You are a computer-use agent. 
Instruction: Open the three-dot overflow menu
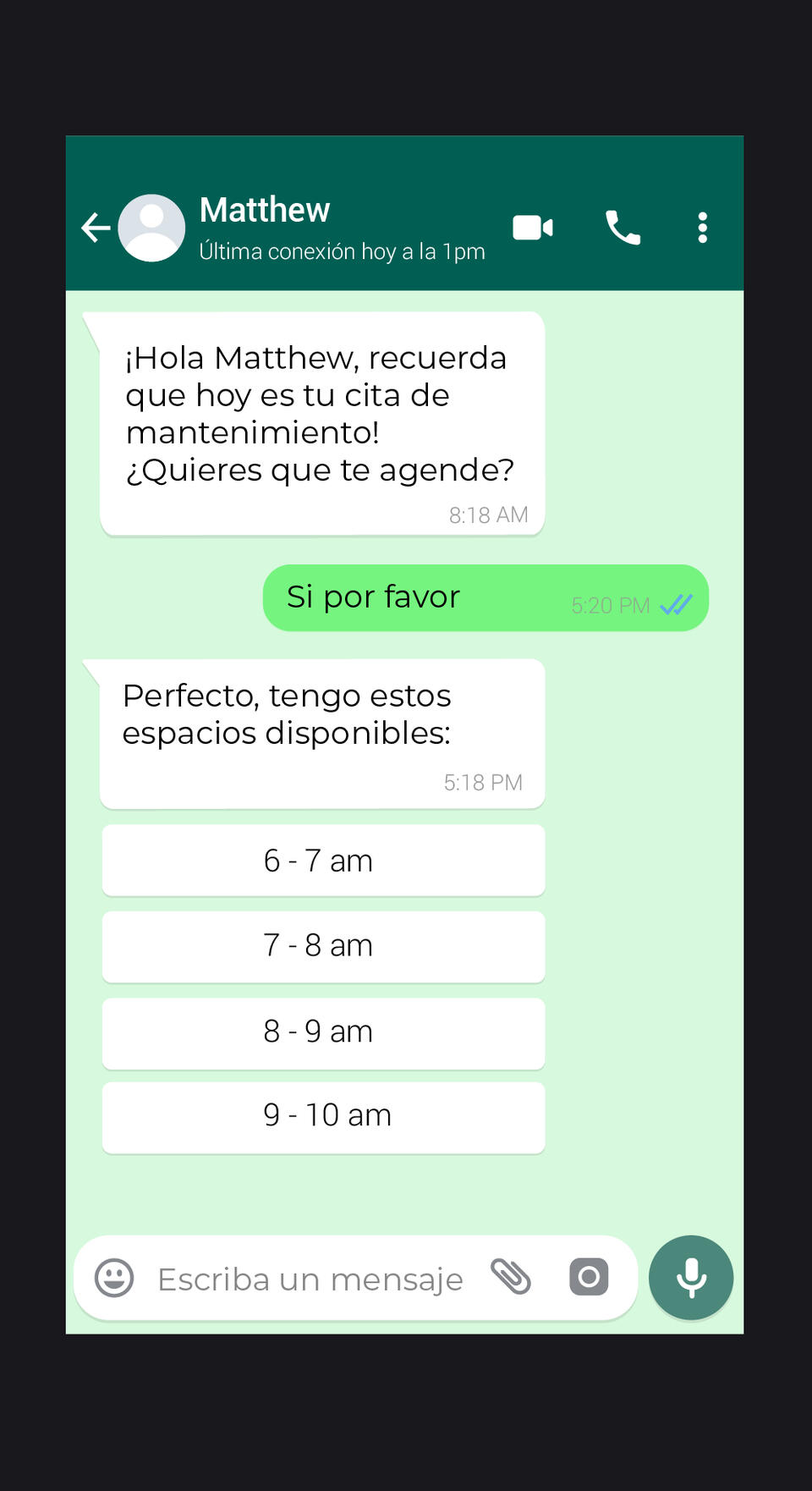tap(702, 228)
